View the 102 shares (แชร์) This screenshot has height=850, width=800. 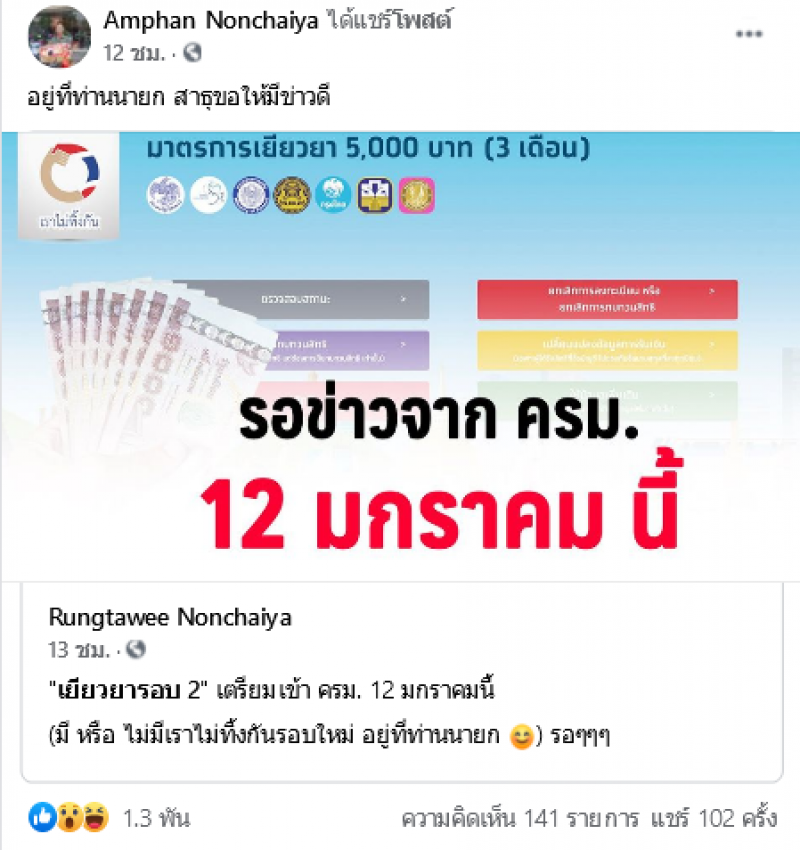pos(712,819)
